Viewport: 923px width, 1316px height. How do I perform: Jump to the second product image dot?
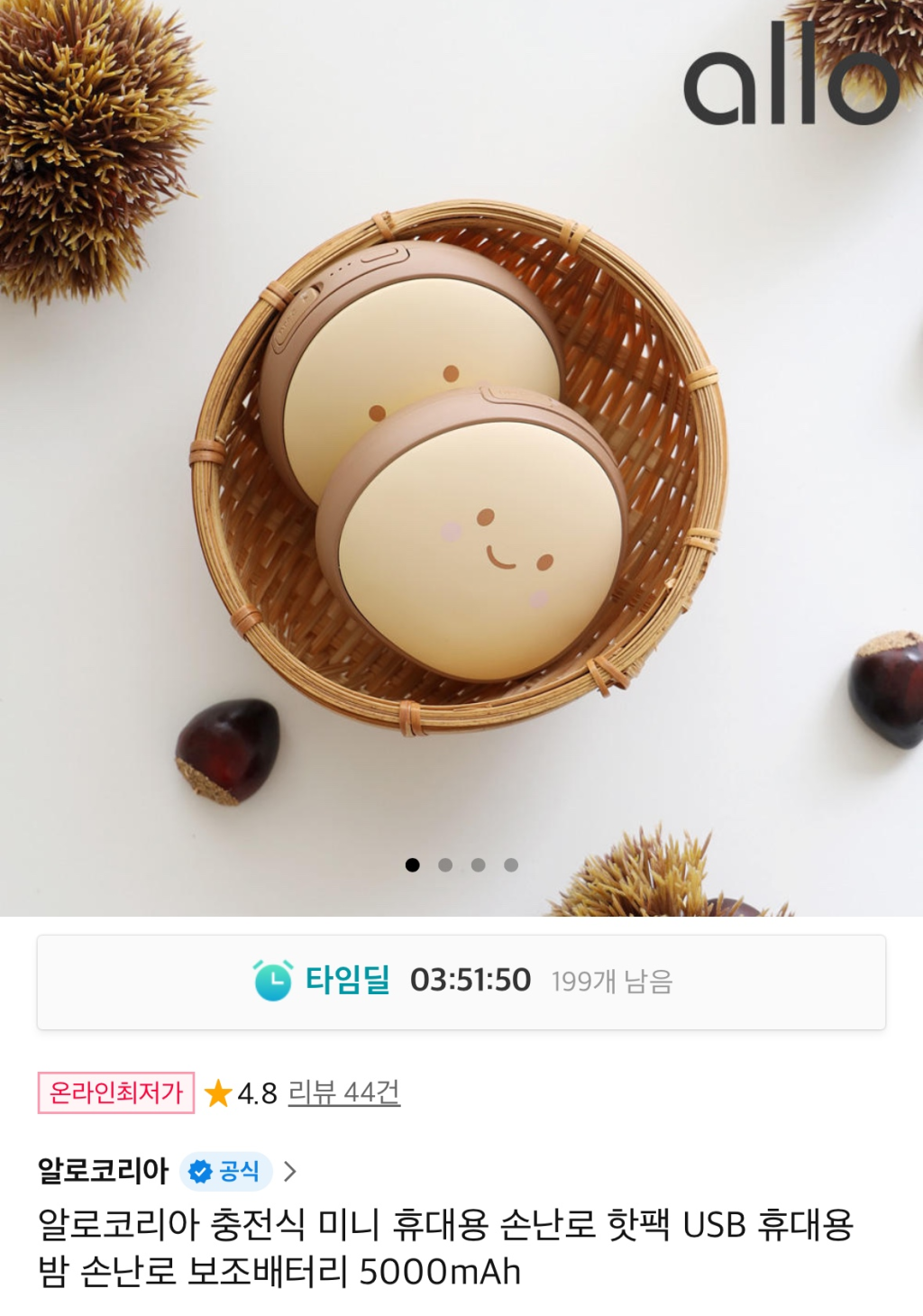point(445,865)
